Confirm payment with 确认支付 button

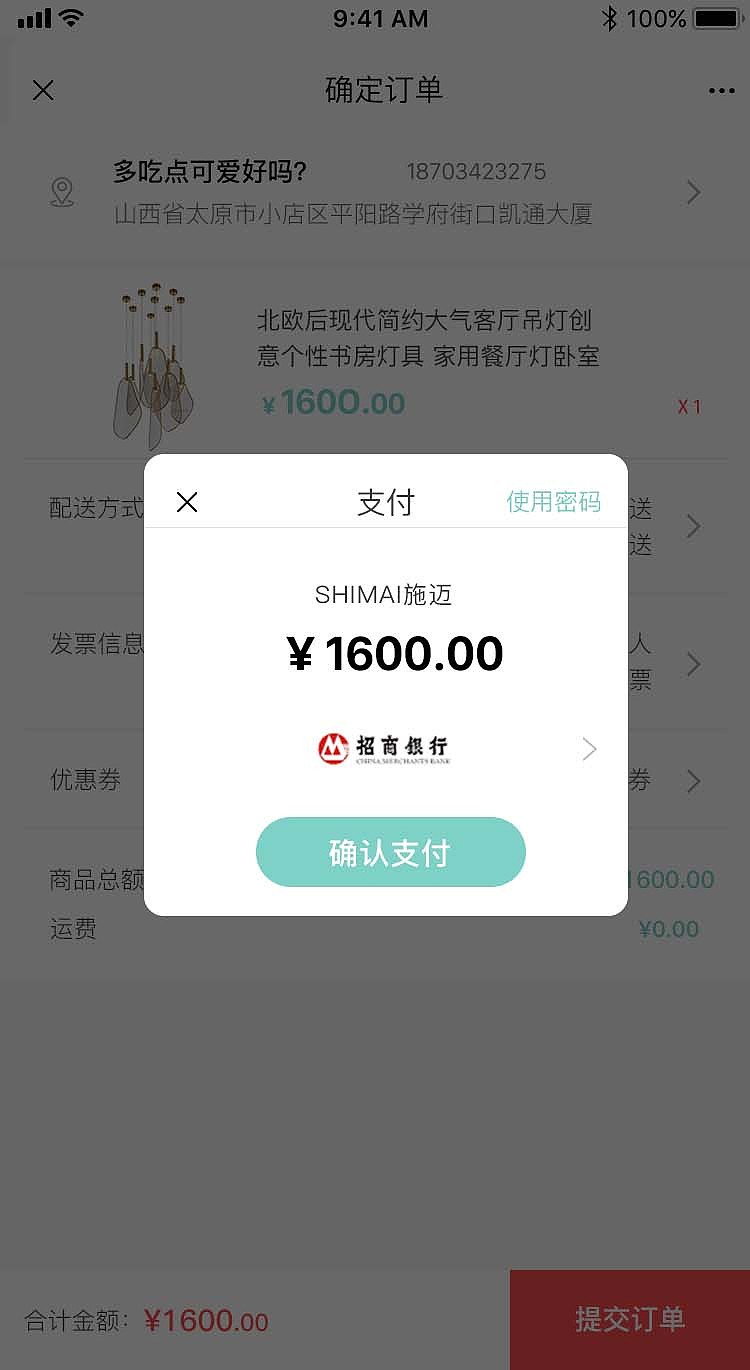tap(390, 851)
